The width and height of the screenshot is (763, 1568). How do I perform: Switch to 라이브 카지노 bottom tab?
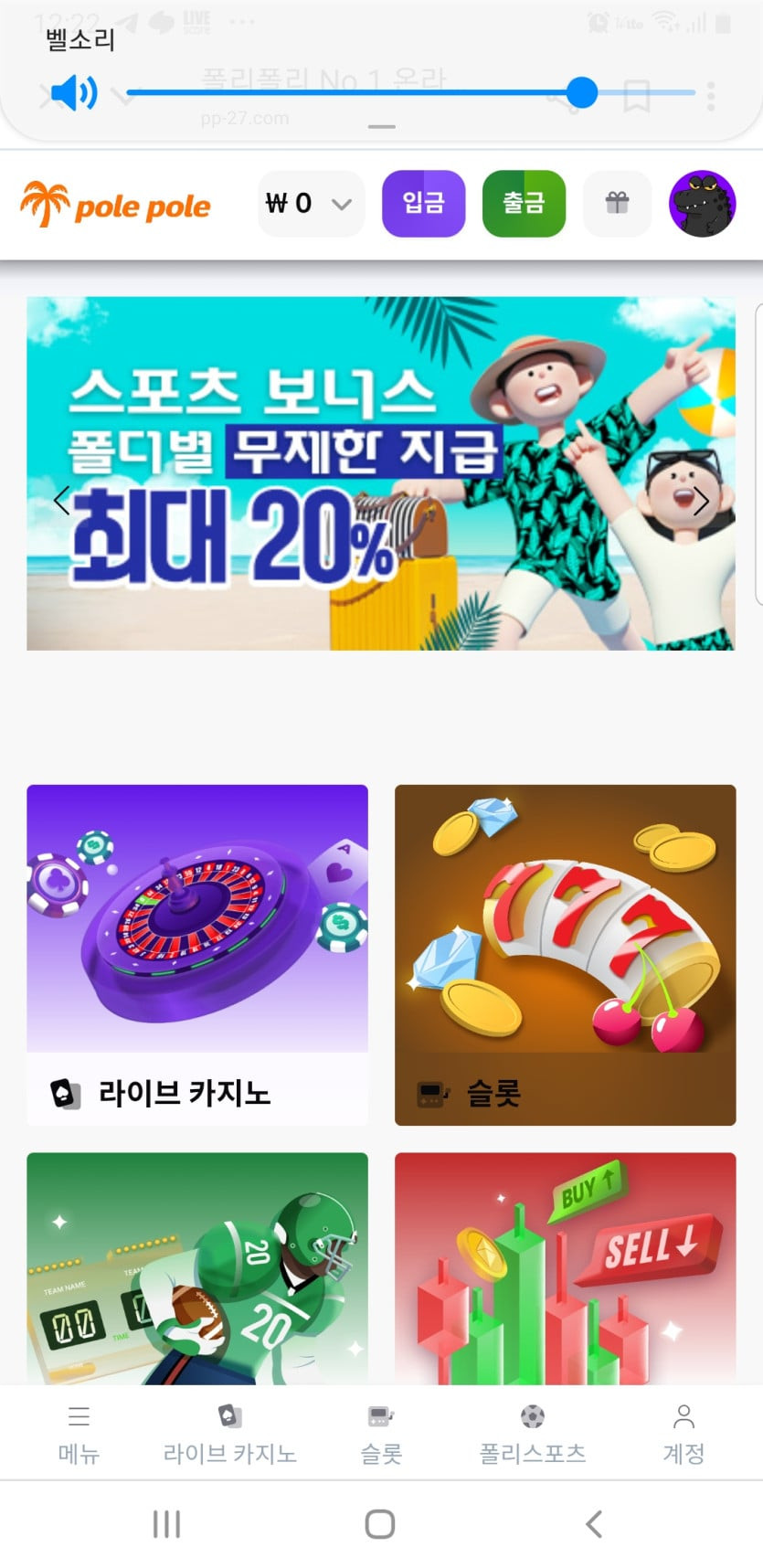pyautogui.click(x=229, y=1433)
